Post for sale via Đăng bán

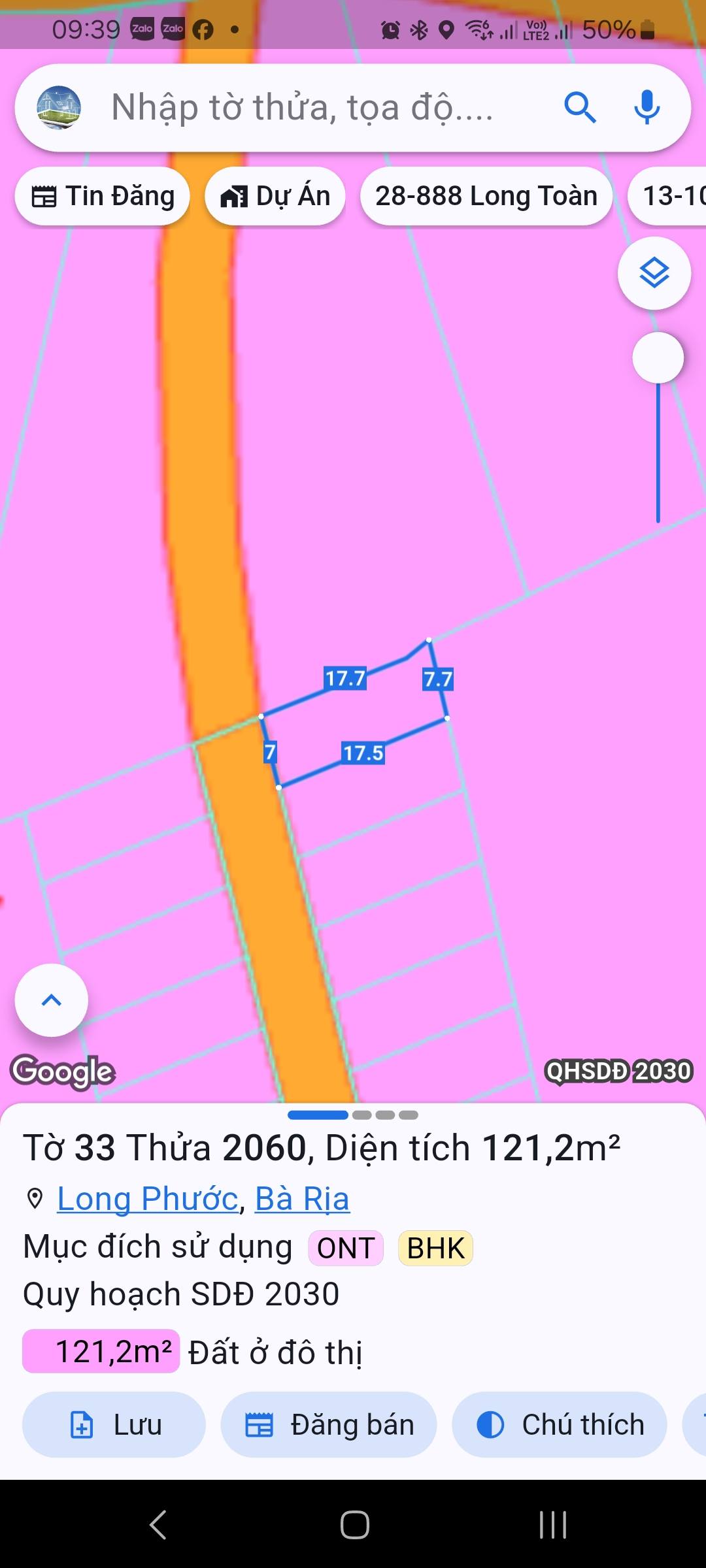click(x=329, y=1425)
